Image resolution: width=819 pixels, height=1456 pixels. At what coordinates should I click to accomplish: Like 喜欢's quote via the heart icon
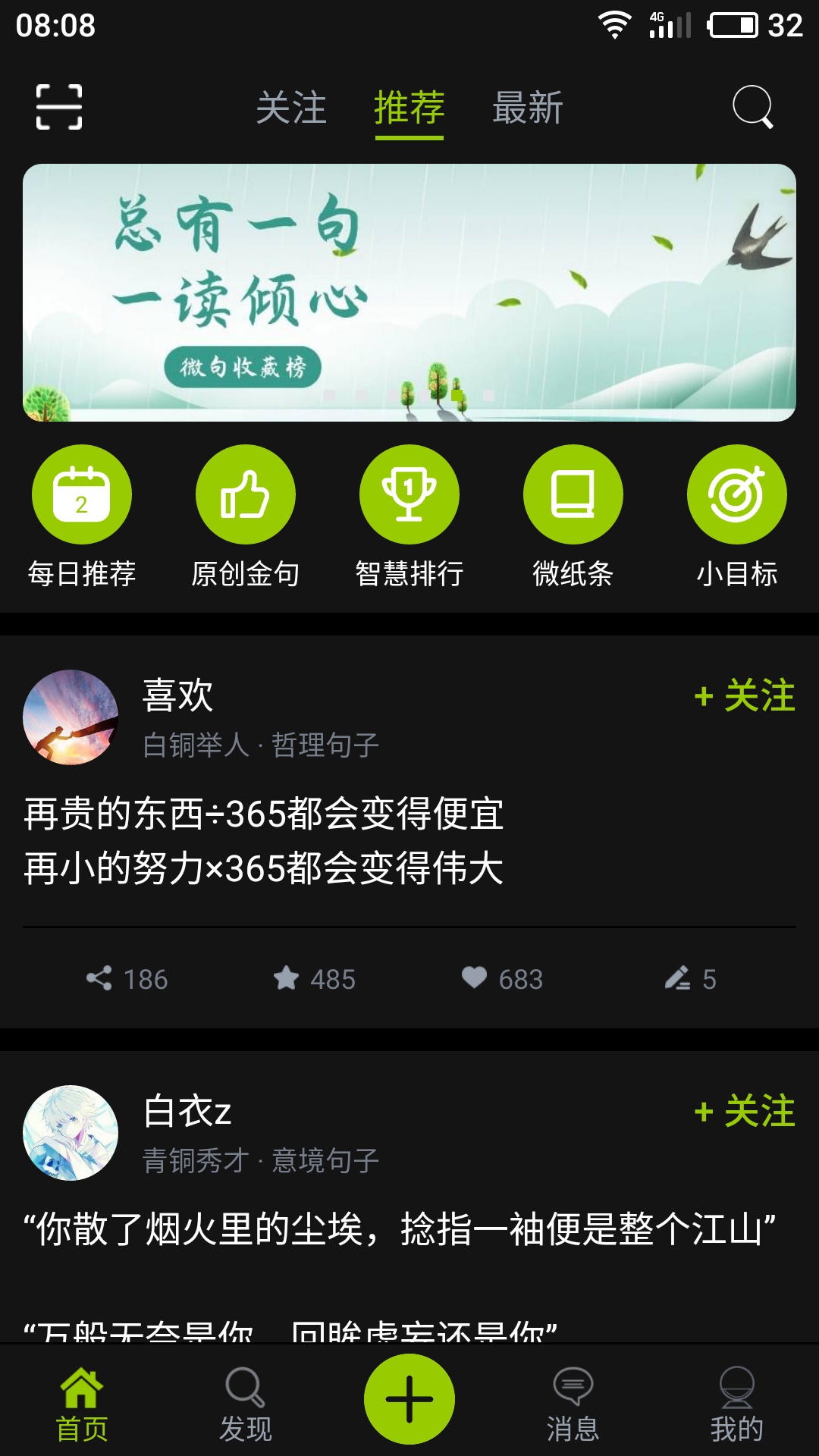[x=476, y=979]
